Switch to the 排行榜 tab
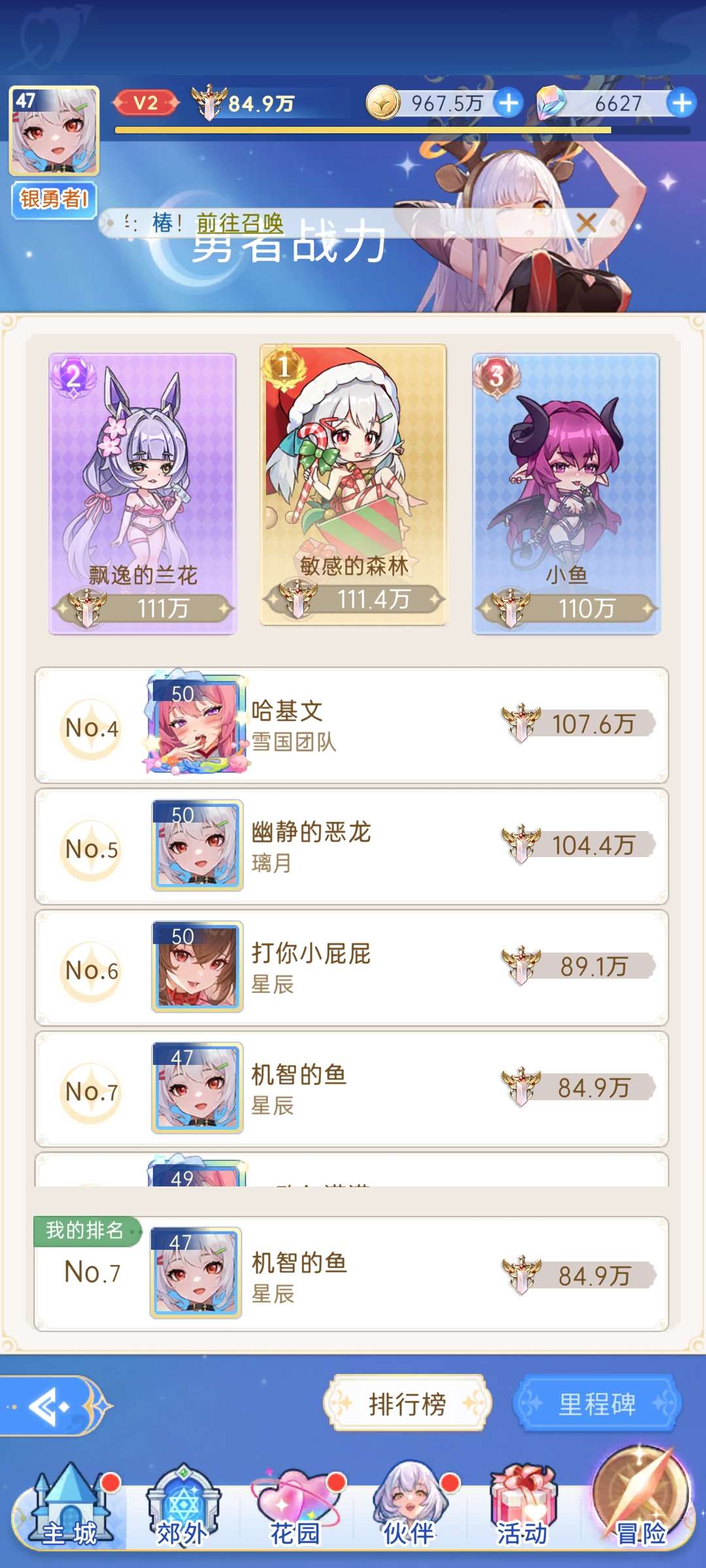Viewport: 706px width, 1568px height. pyautogui.click(x=407, y=1403)
